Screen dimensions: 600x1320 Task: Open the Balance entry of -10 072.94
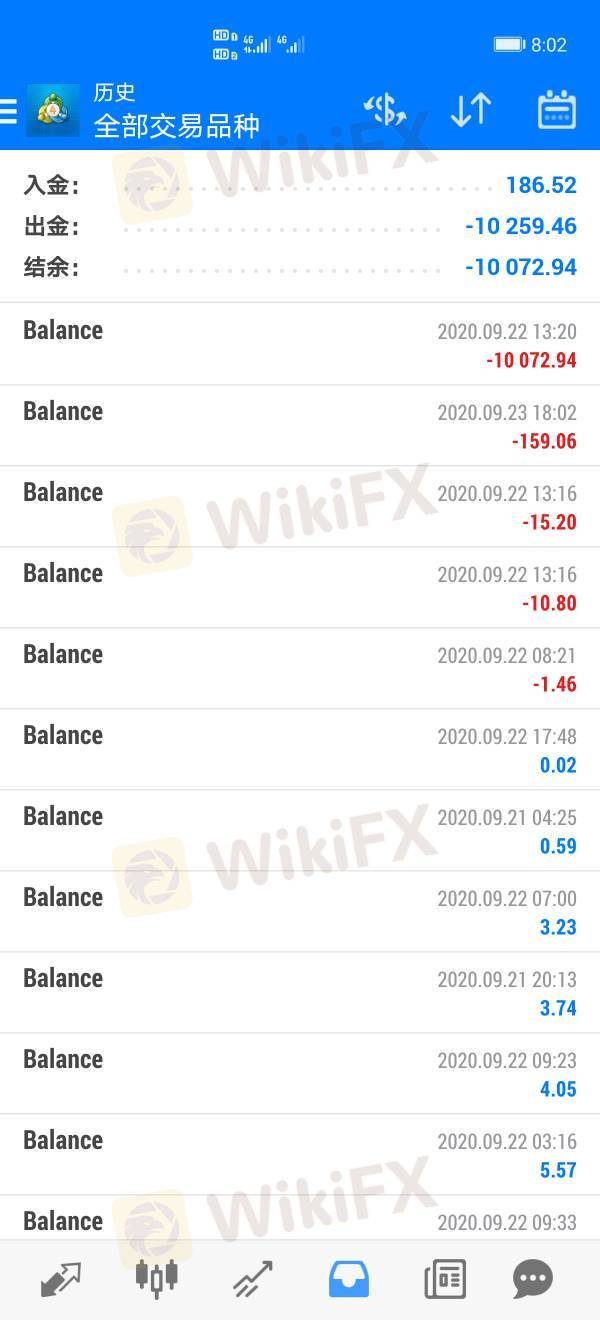point(300,344)
